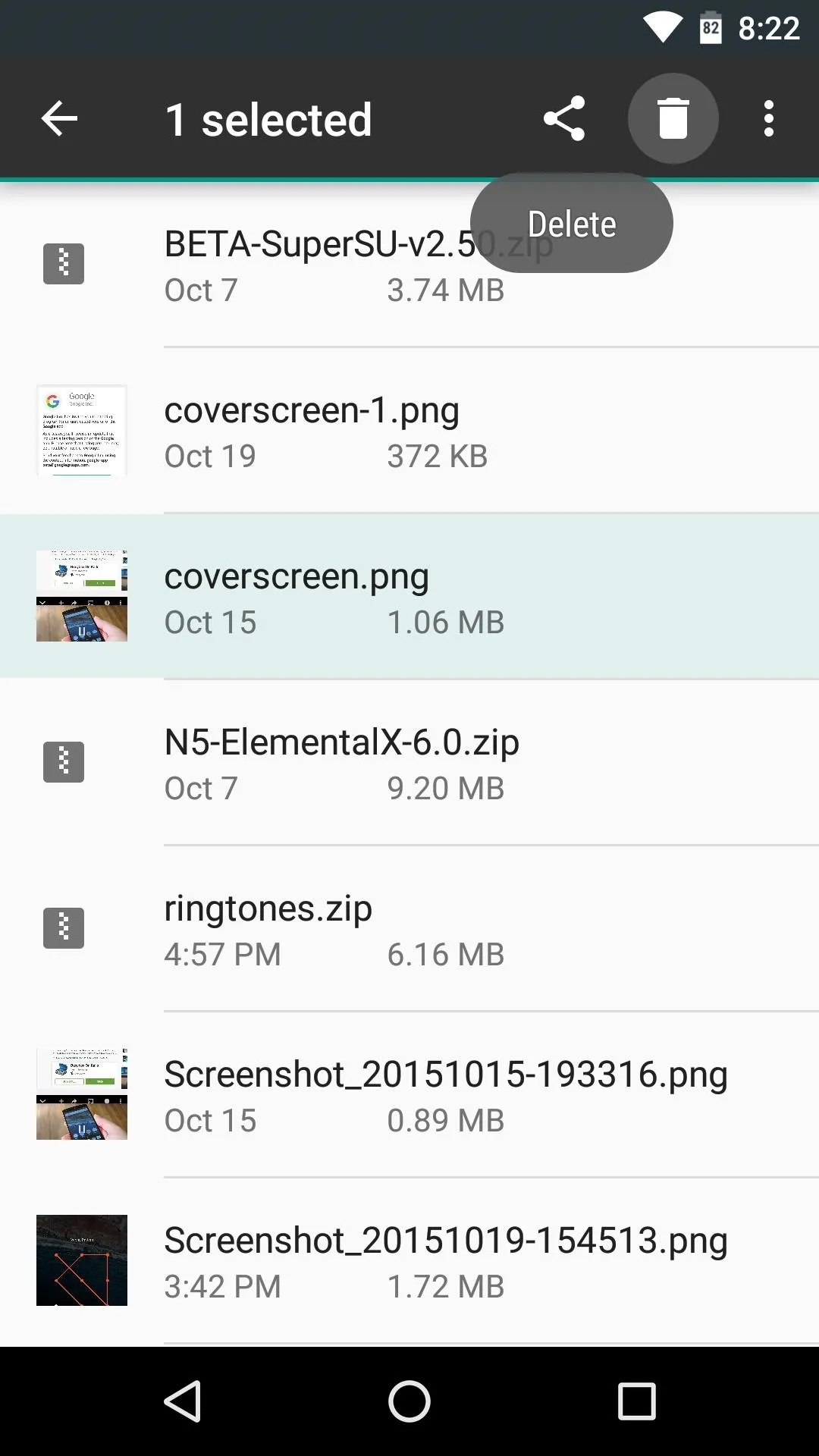Share the selected file

[x=564, y=118]
